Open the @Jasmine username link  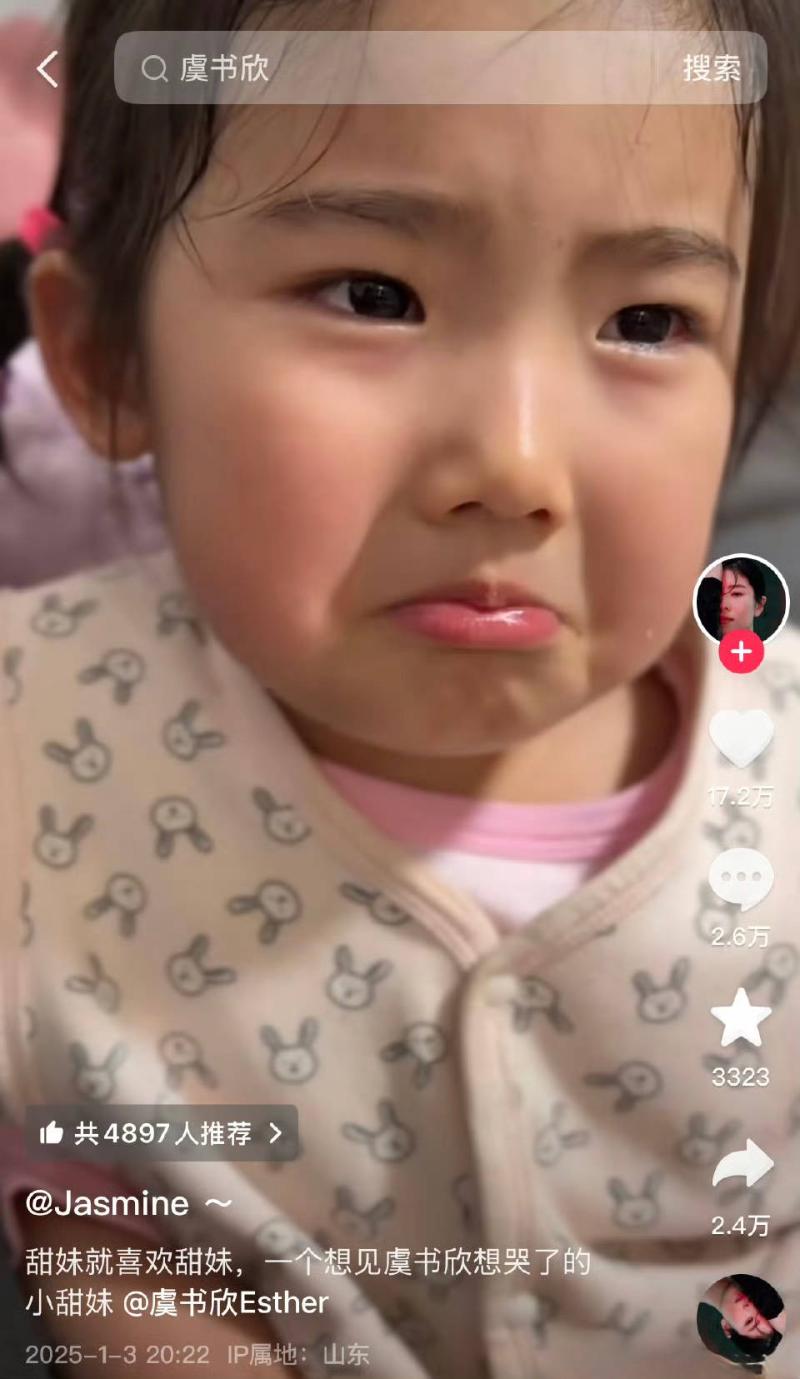point(108,1204)
